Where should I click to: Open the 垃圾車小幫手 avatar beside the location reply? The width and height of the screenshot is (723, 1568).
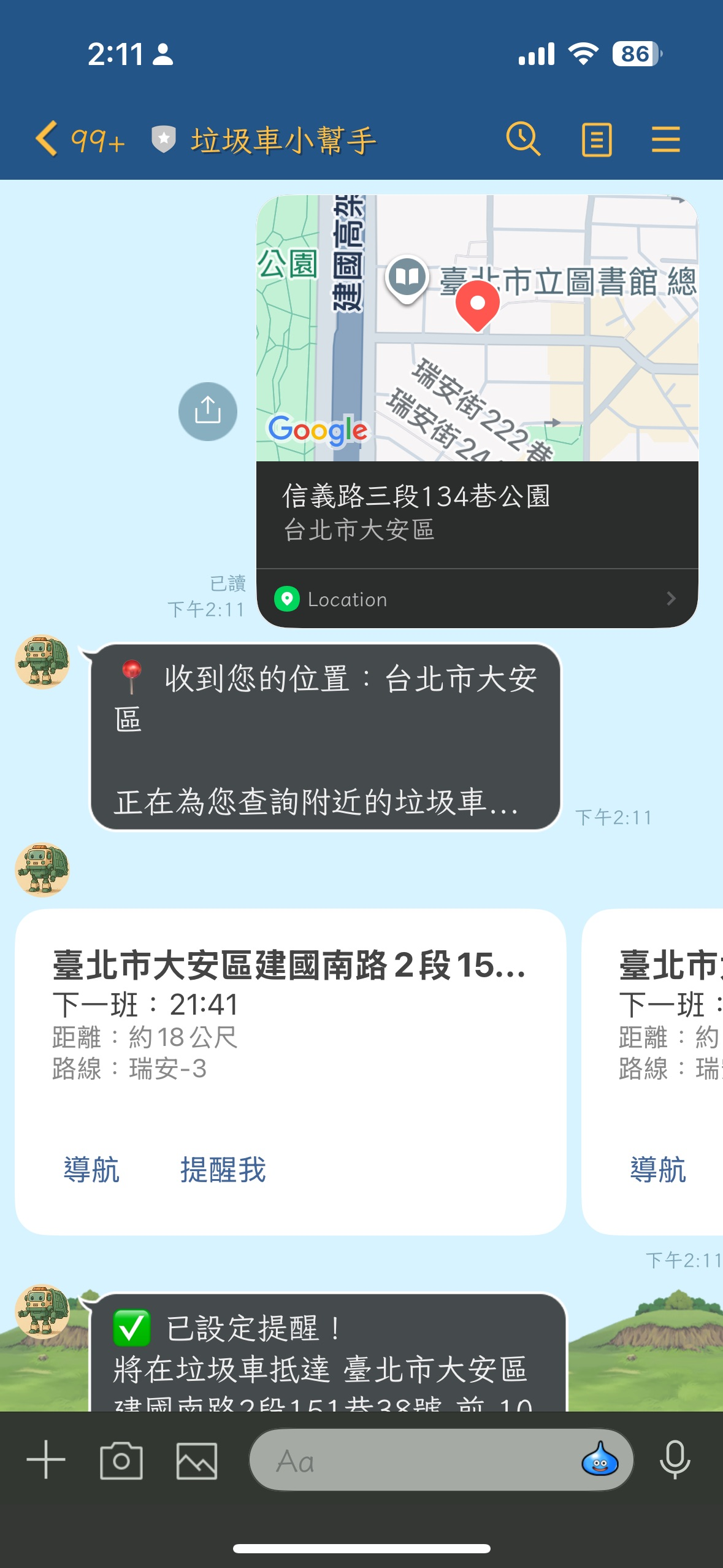[42, 662]
